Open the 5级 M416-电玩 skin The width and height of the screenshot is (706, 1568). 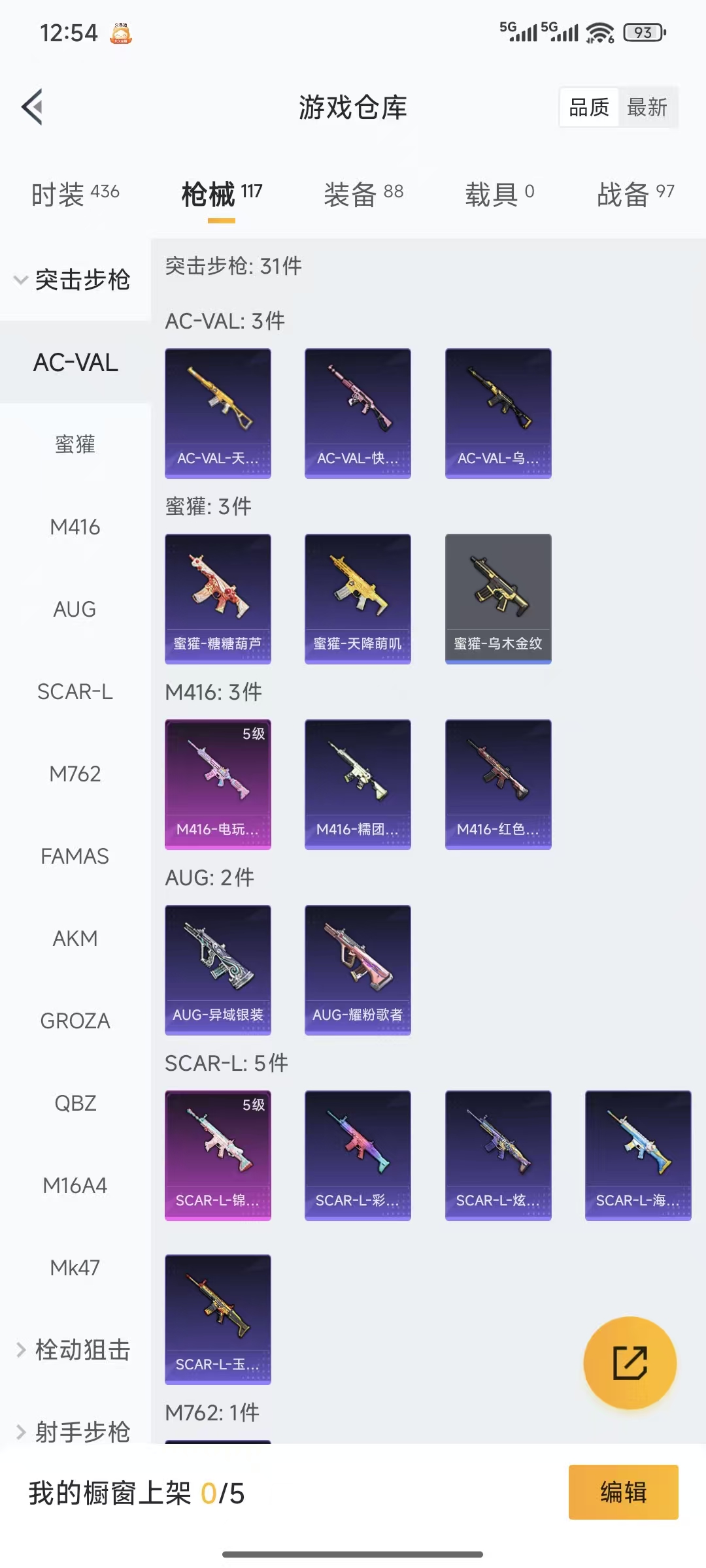[218, 784]
